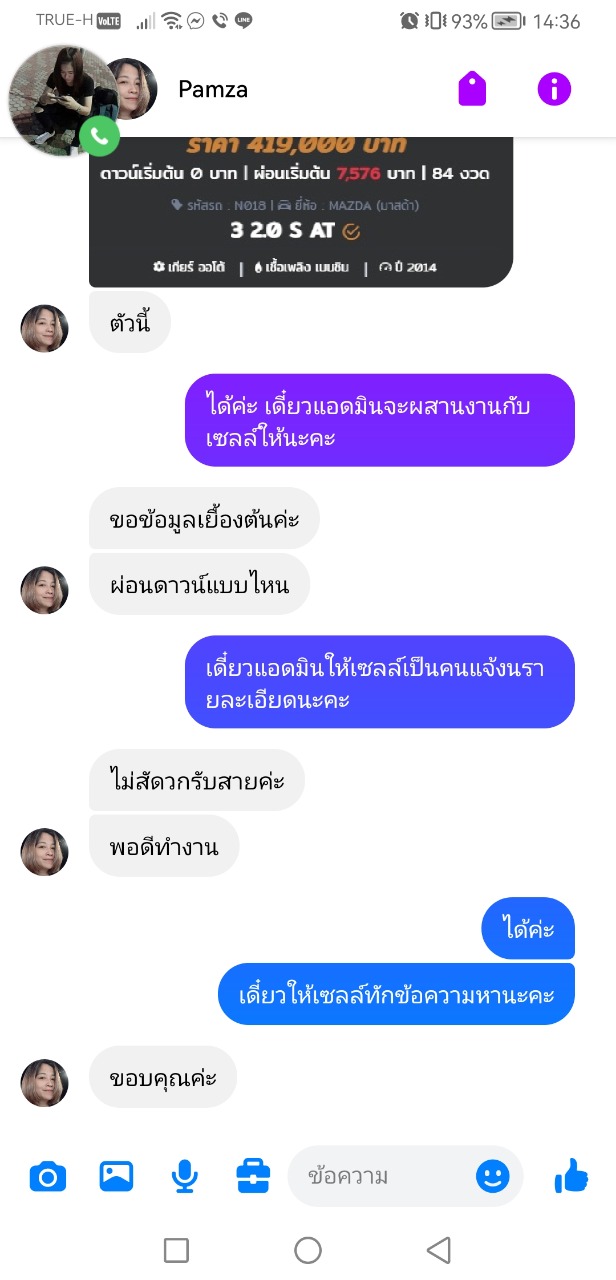Screen dimensions: 616x1280
Task: Open Pamza conversation info
Action: (x=554, y=89)
